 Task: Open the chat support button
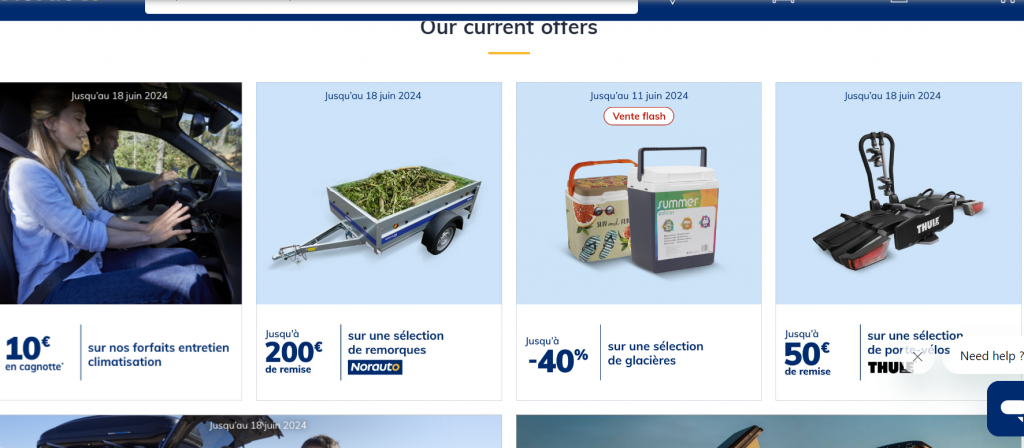pos(1005,407)
